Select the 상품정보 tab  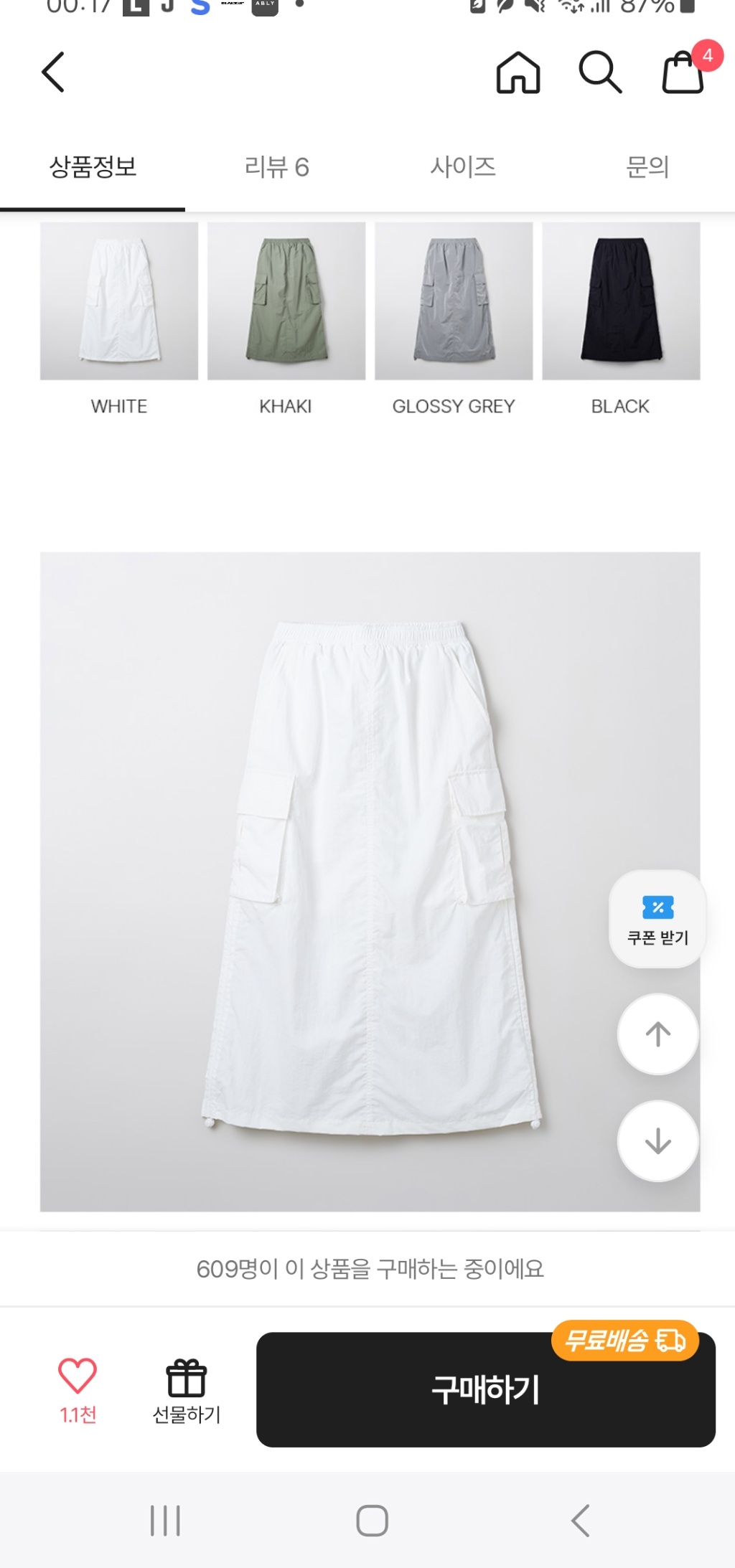[93, 167]
